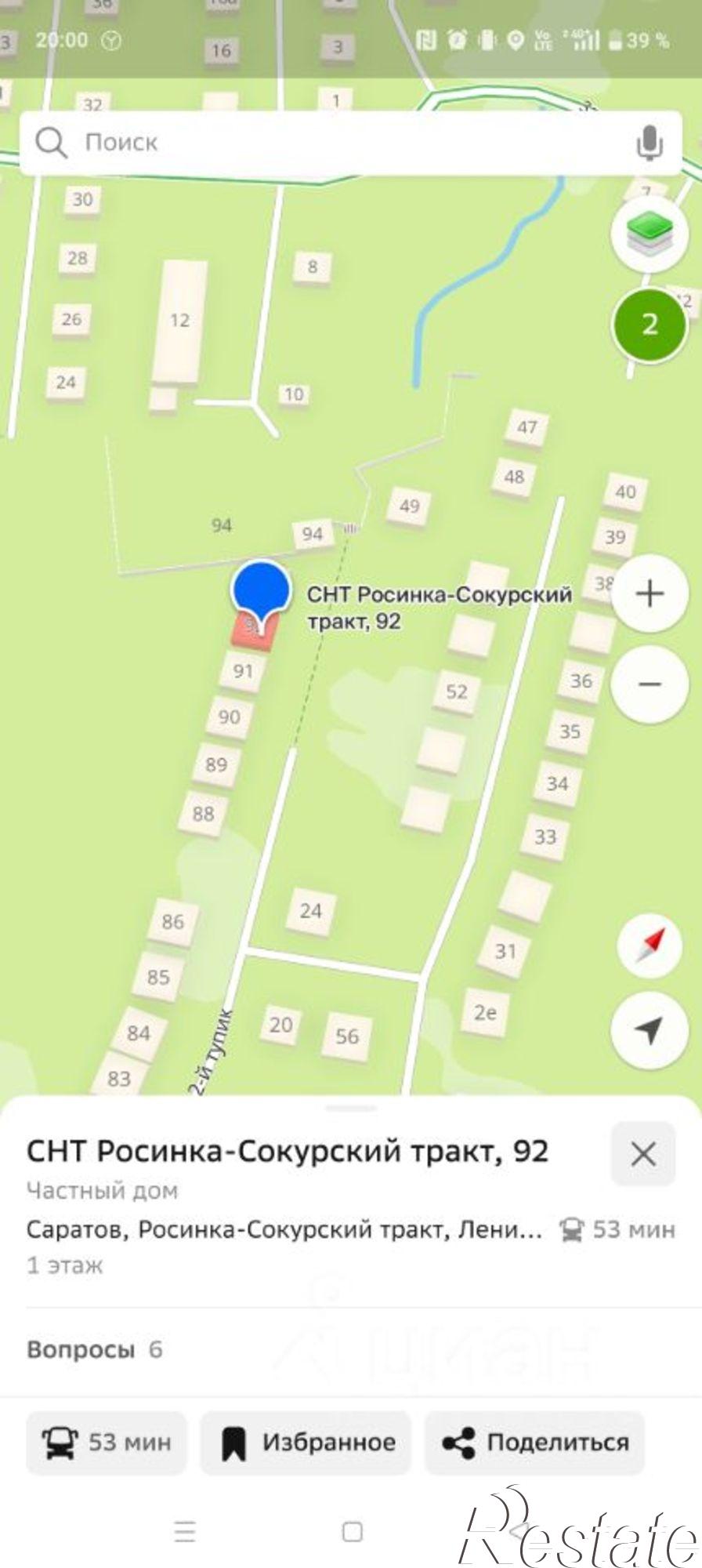Tap the green cluster marker 2

(x=650, y=324)
